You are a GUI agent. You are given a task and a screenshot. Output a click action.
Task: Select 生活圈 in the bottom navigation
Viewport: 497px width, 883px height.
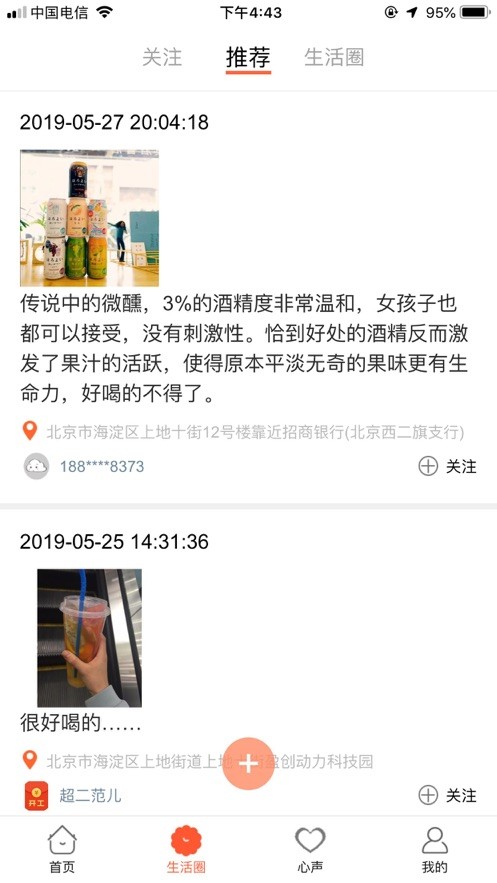pos(186,850)
